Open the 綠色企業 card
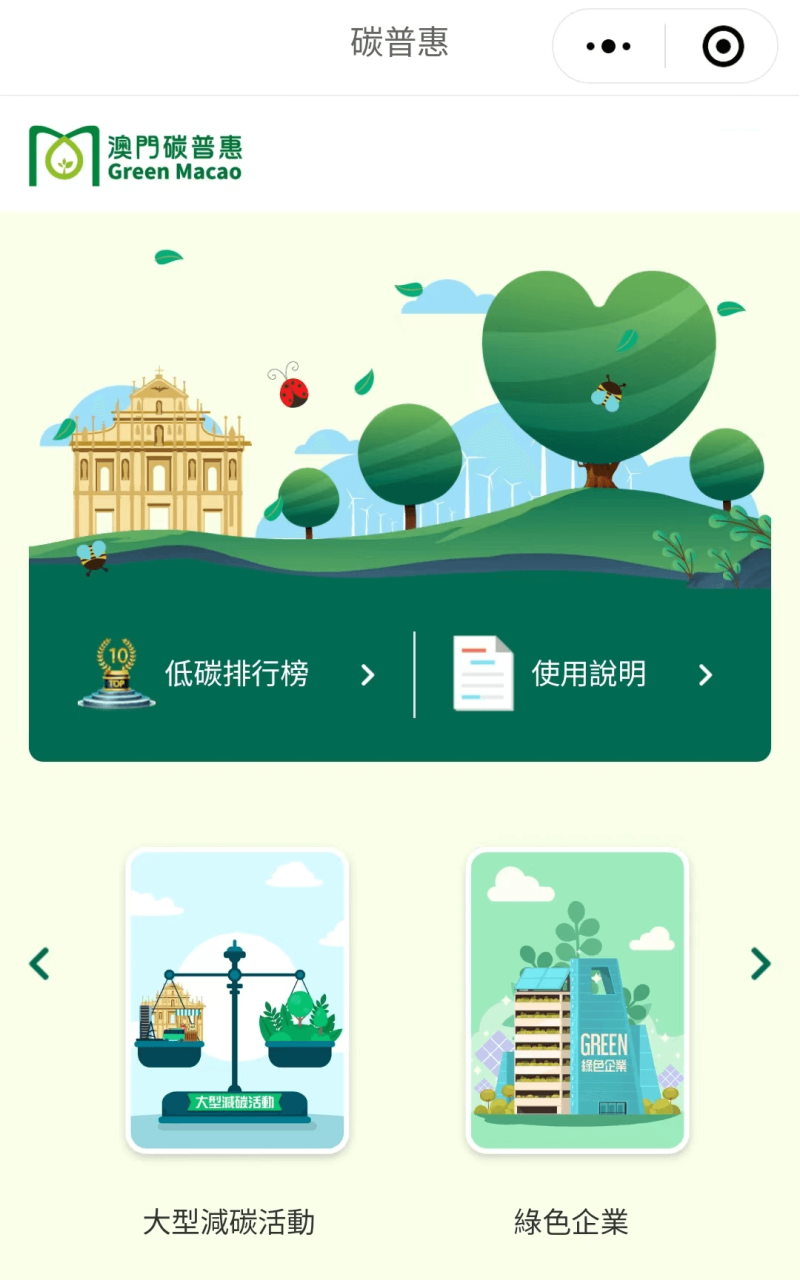Screen dimensions: 800x1280 point(577,1001)
